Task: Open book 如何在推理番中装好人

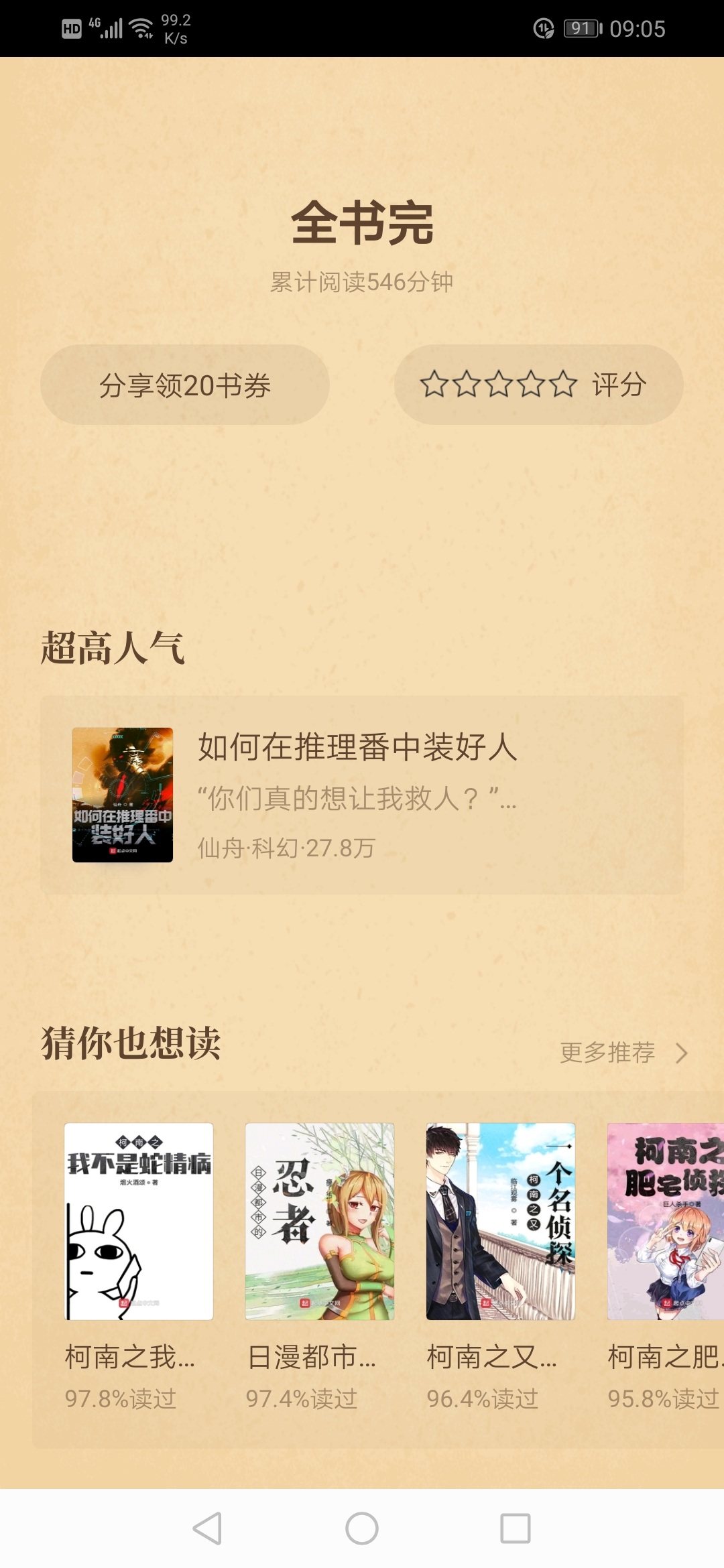Action: pyautogui.click(x=362, y=795)
